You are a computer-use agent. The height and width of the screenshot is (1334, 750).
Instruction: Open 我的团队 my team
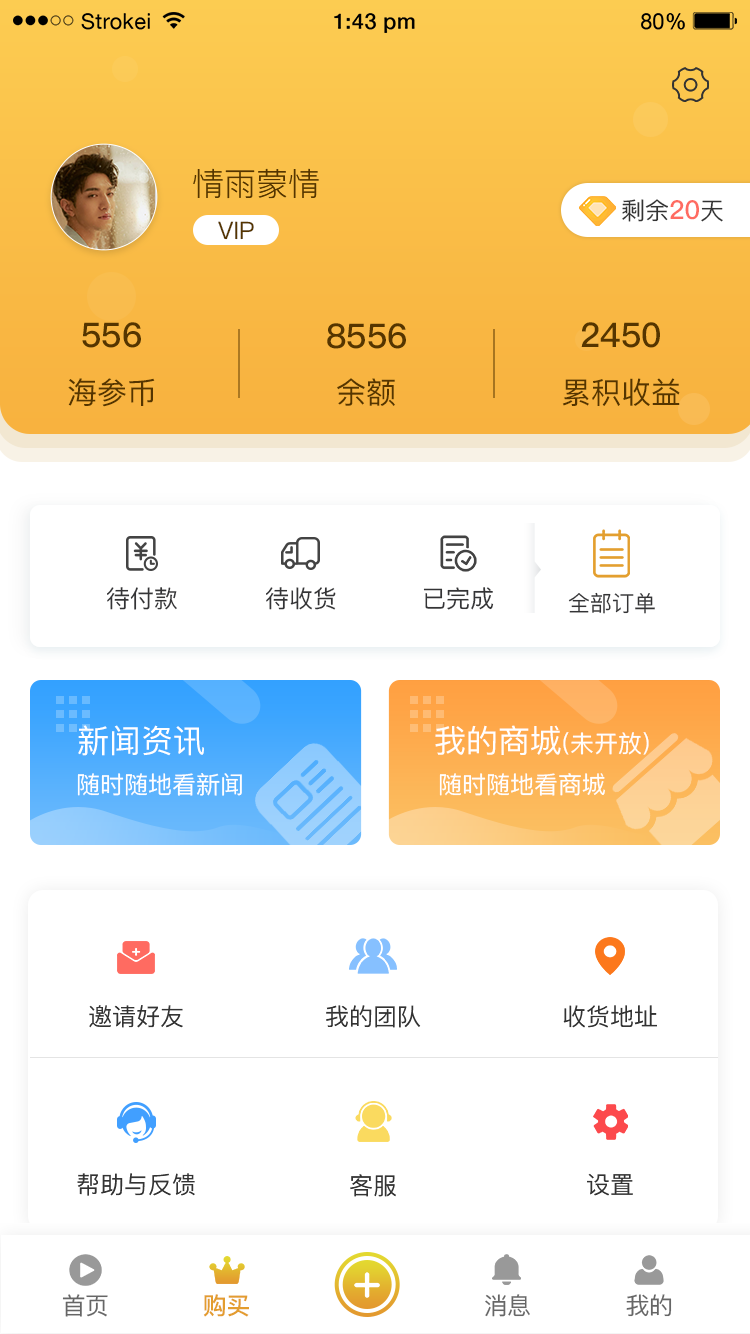(373, 982)
